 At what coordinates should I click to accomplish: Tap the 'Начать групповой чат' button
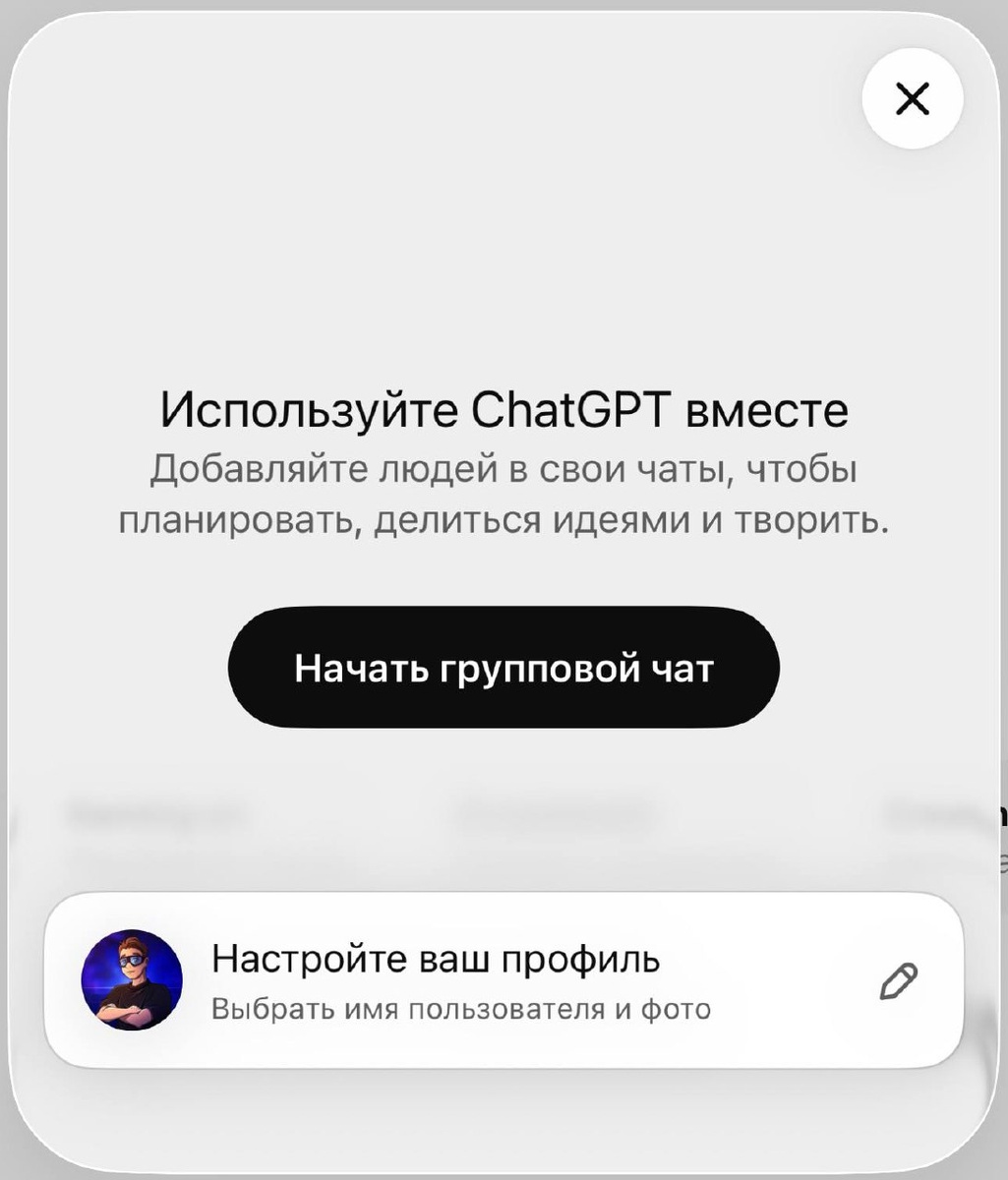point(504,668)
